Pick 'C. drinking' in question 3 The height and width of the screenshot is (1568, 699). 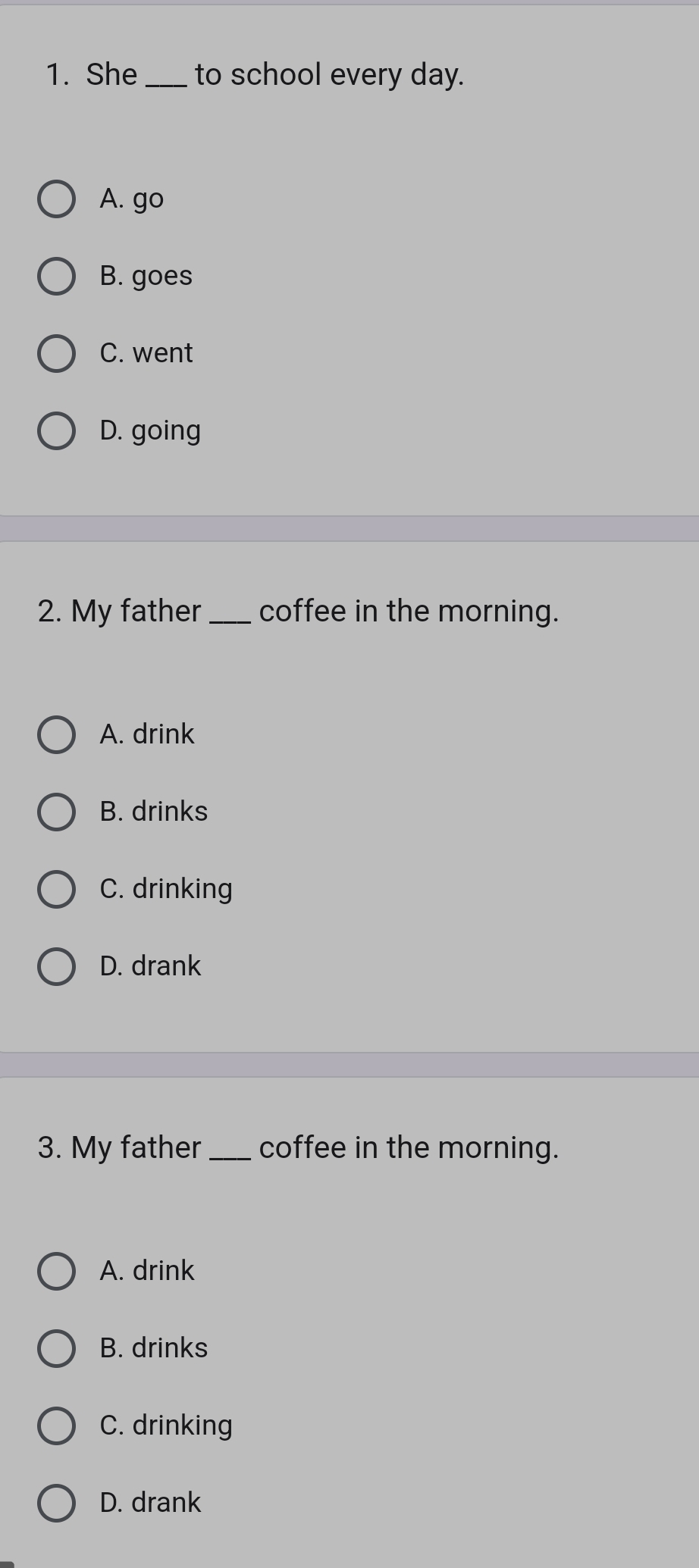pos(56,1426)
